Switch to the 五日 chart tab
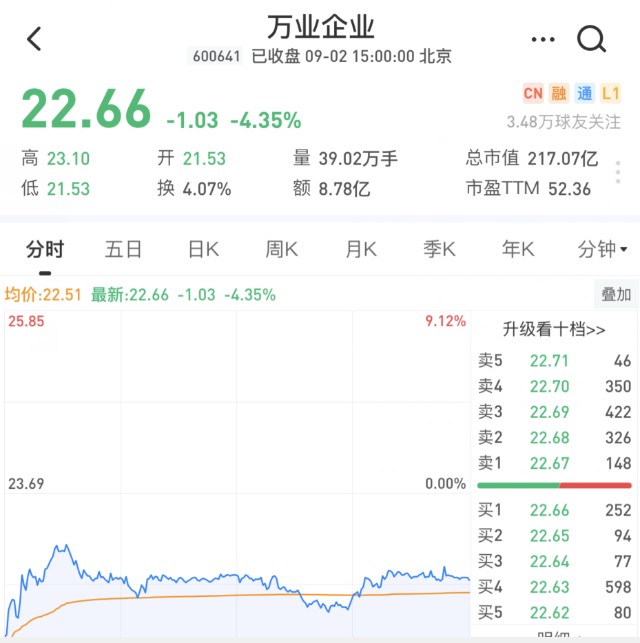640x643 pixels. click(x=123, y=250)
